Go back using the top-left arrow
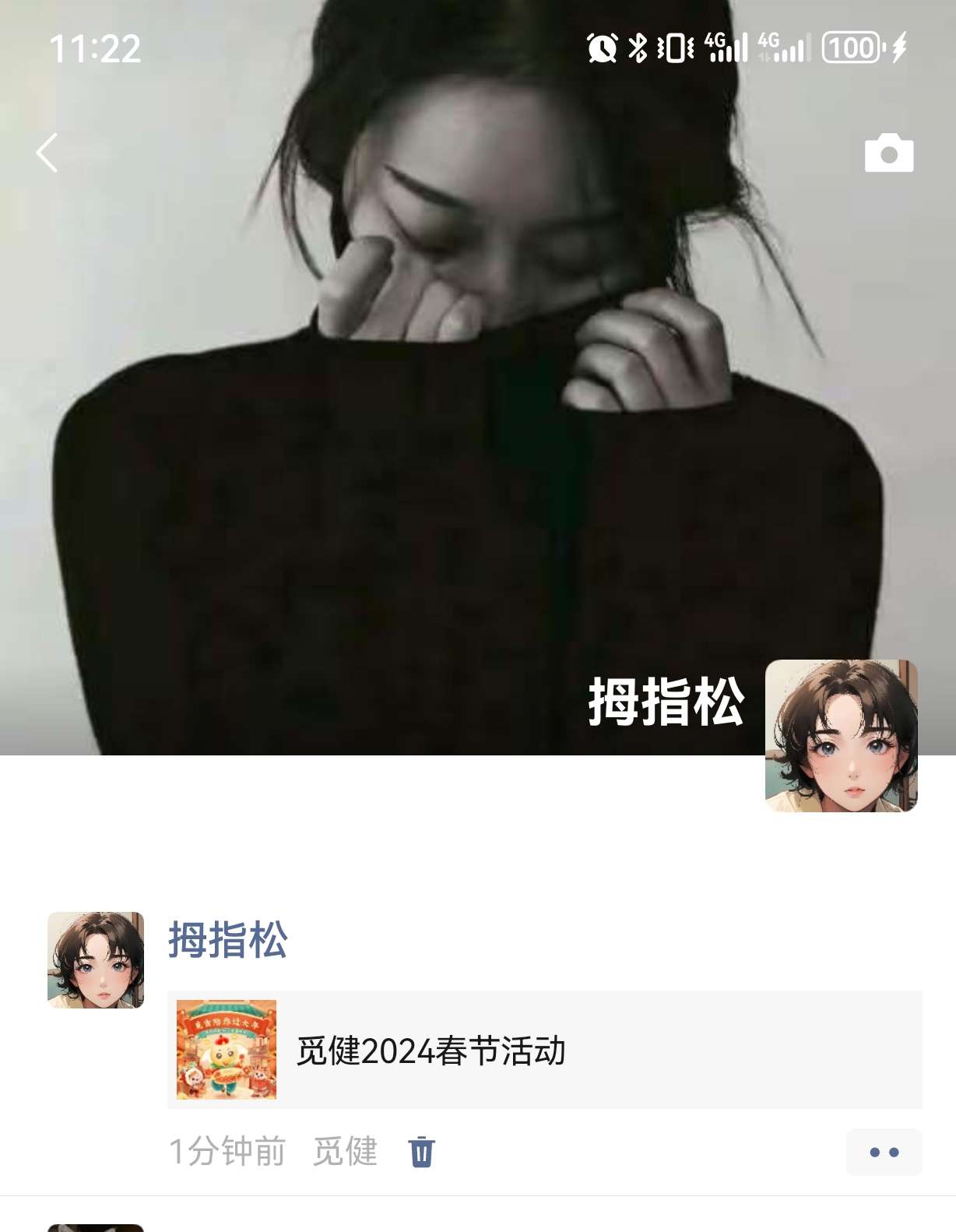956x1232 pixels. click(47, 153)
